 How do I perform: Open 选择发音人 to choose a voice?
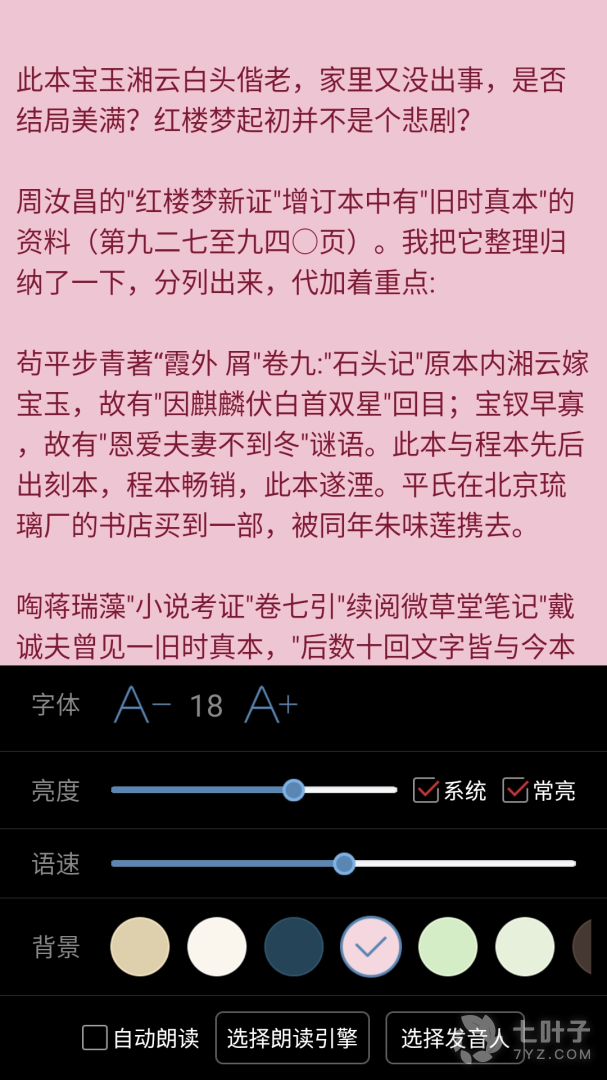click(455, 1038)
